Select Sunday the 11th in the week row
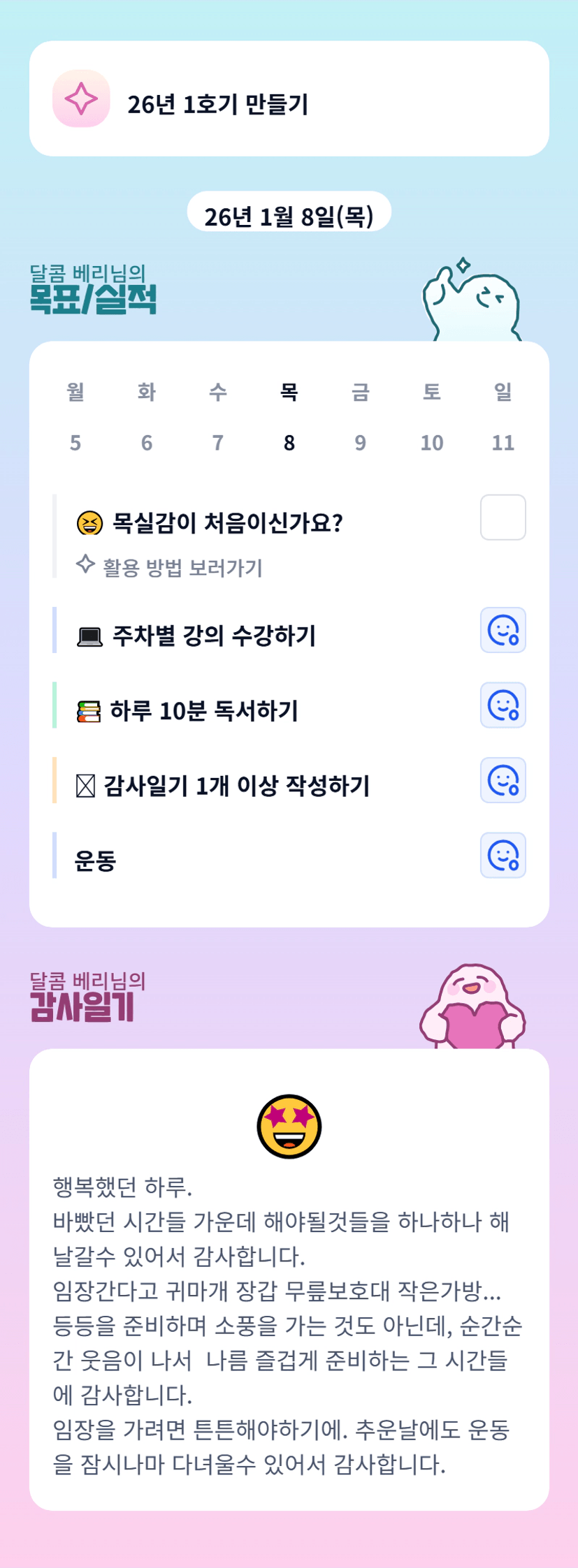Viewport: 578px width, 1568px height. 503,417
